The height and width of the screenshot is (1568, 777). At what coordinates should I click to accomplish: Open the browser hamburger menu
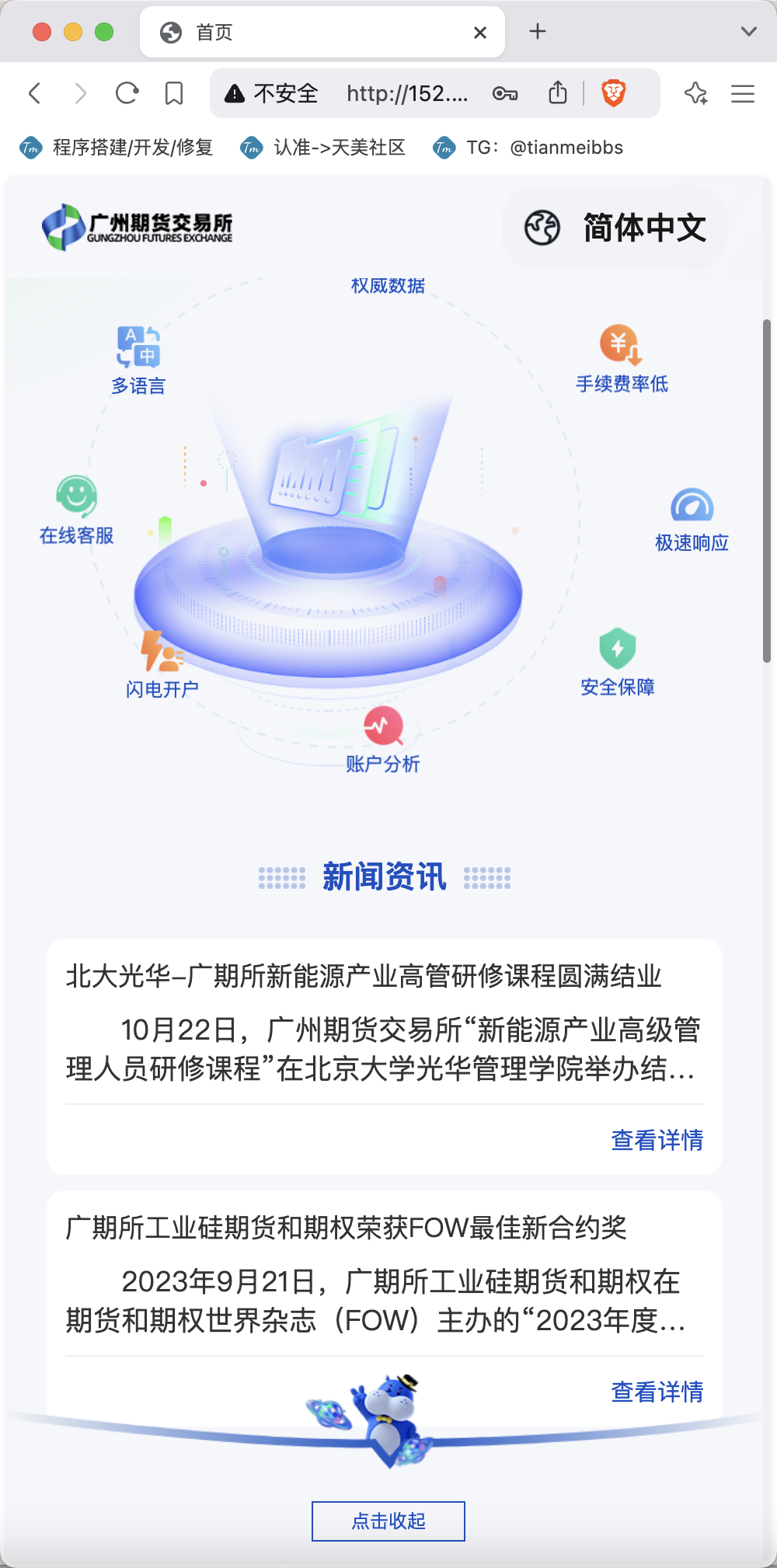click(x=743, y=94)
